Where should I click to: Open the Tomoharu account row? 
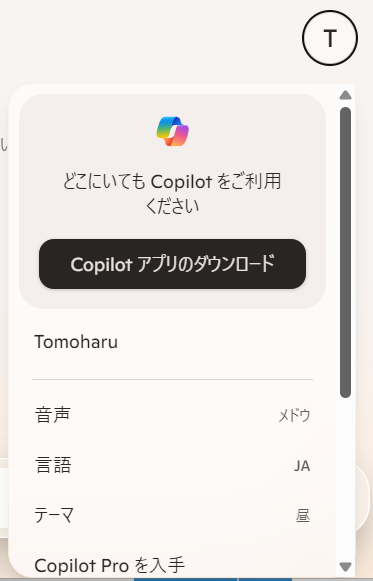[x=172, y=342]
